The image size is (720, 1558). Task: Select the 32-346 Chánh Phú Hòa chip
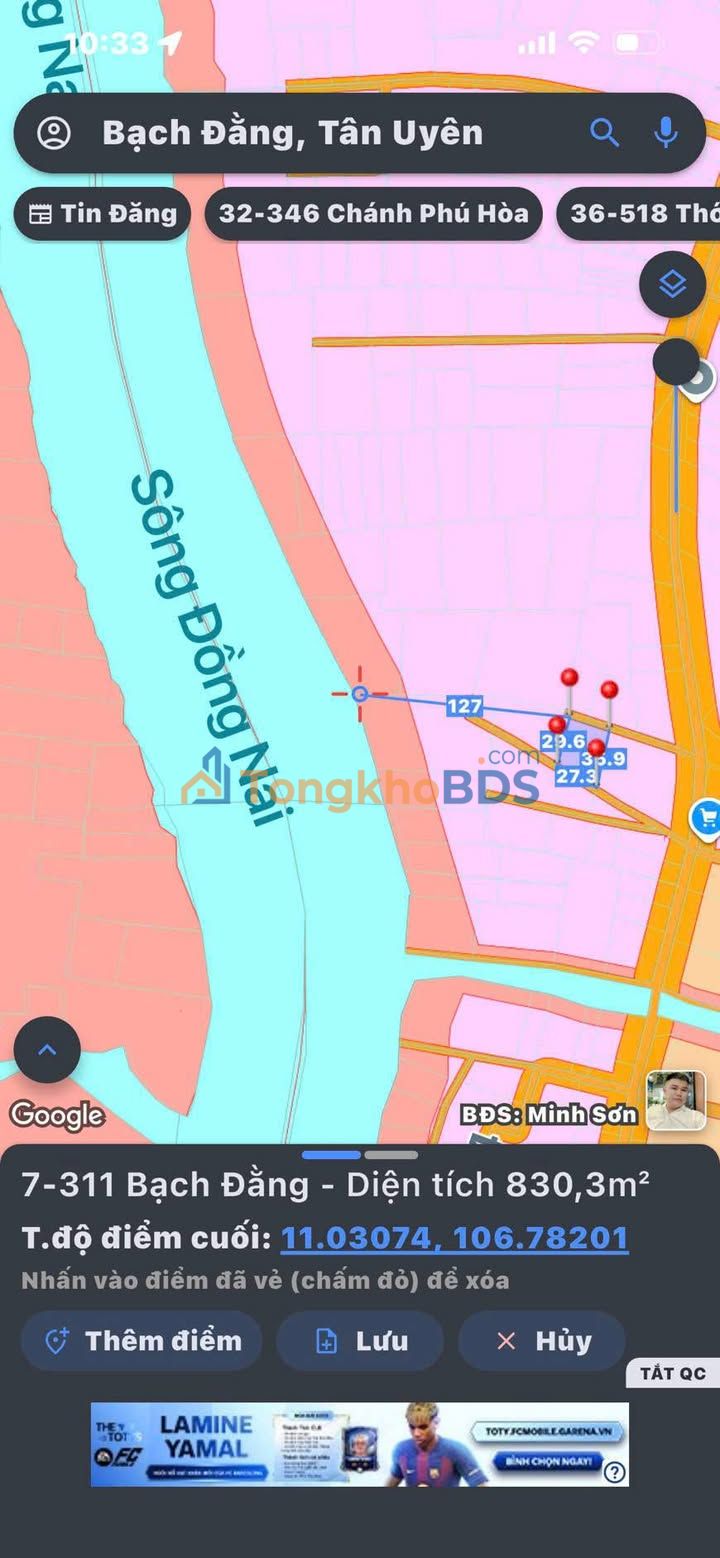coord(373,213)
